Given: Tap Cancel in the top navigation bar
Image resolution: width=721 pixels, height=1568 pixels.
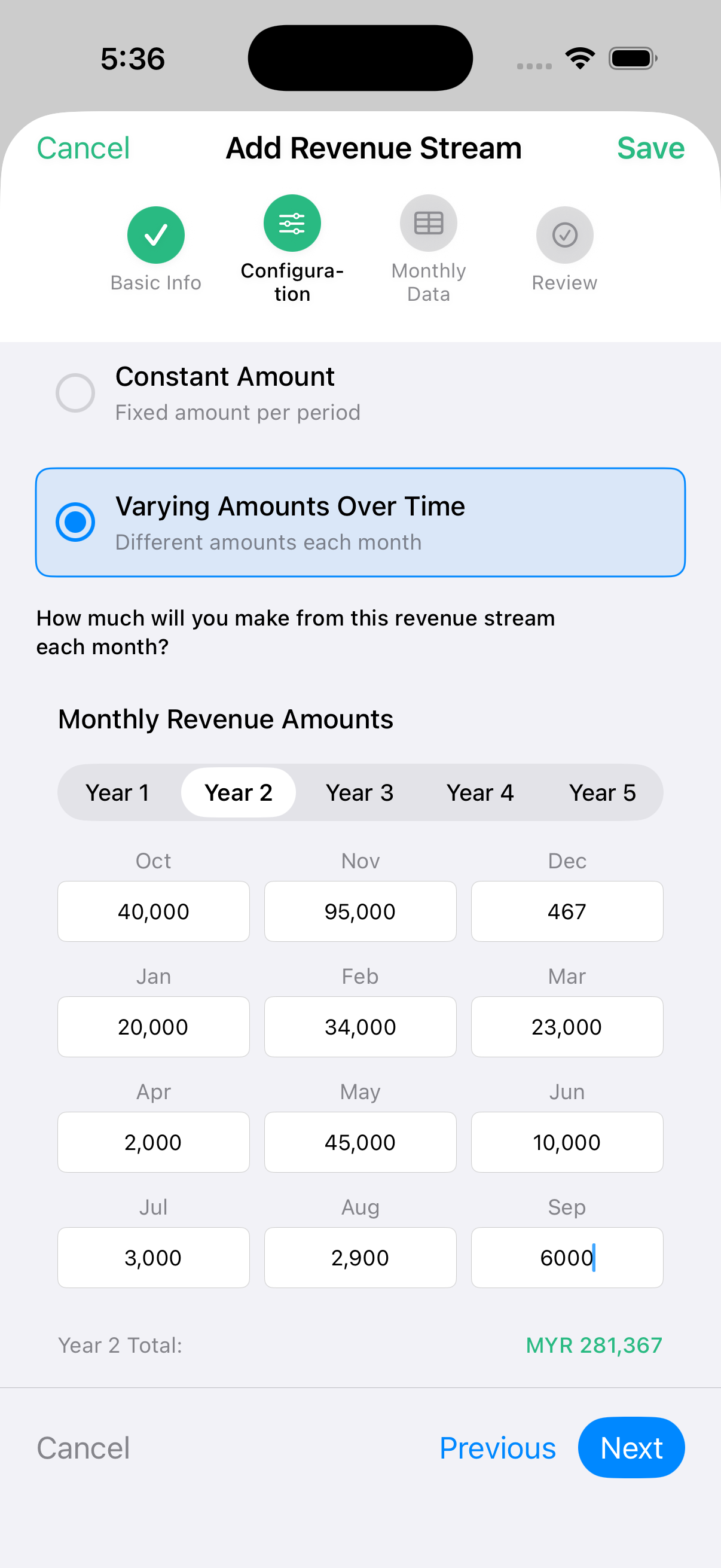Looking at the screenshot, I should pyautogui.click(x=83, y=148).
